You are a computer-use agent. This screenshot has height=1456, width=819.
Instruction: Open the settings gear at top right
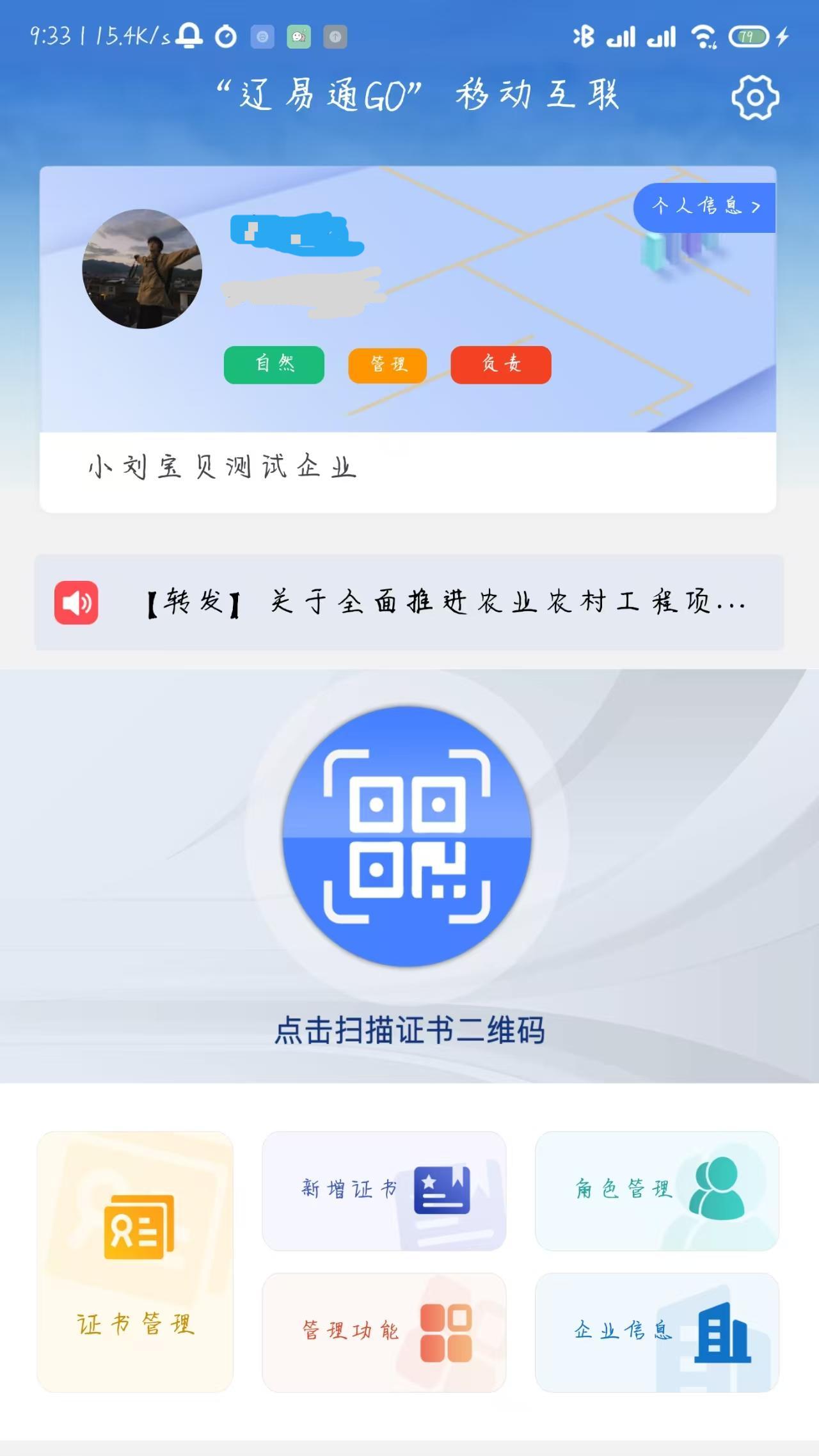click(755, 97)
